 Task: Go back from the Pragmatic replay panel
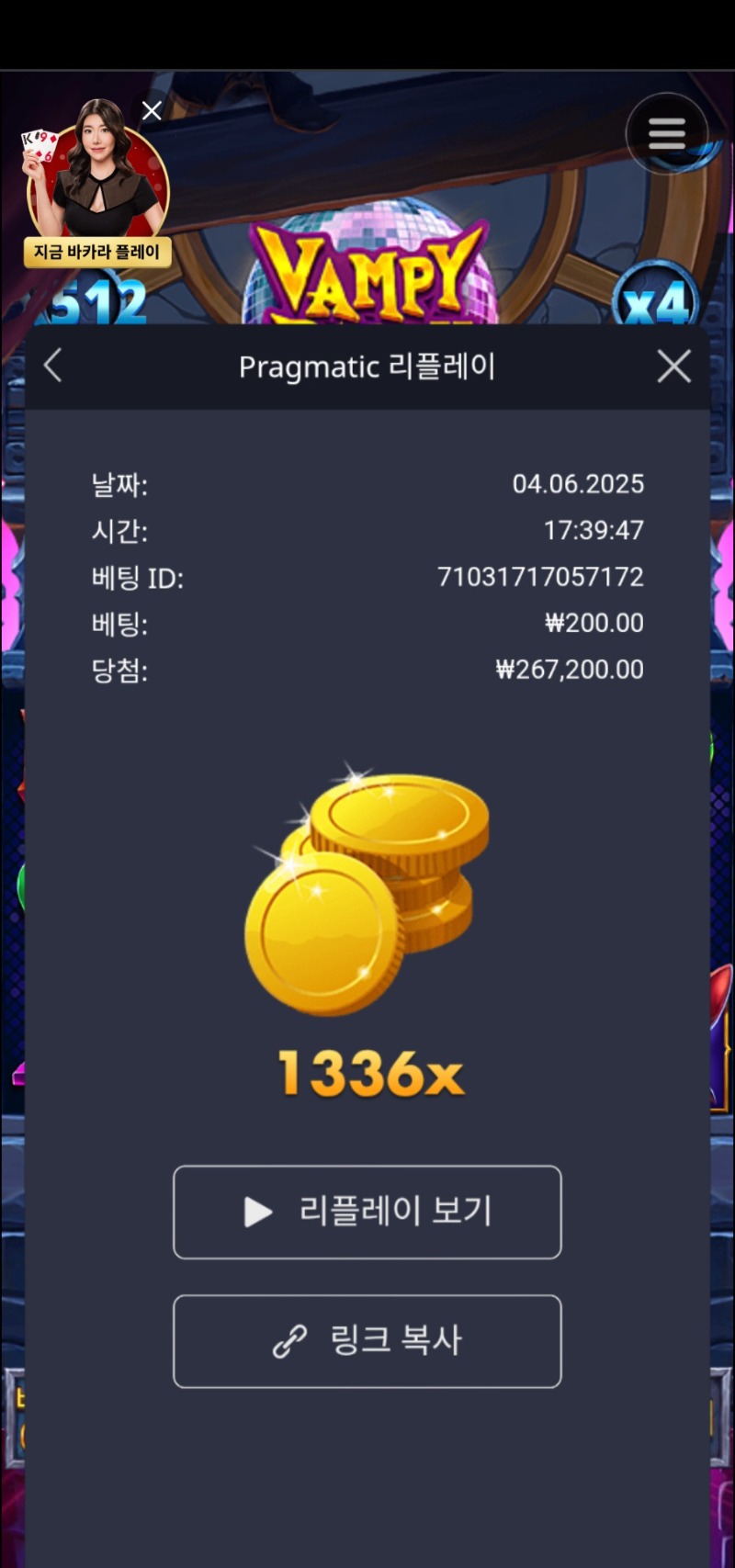(53, 366)
